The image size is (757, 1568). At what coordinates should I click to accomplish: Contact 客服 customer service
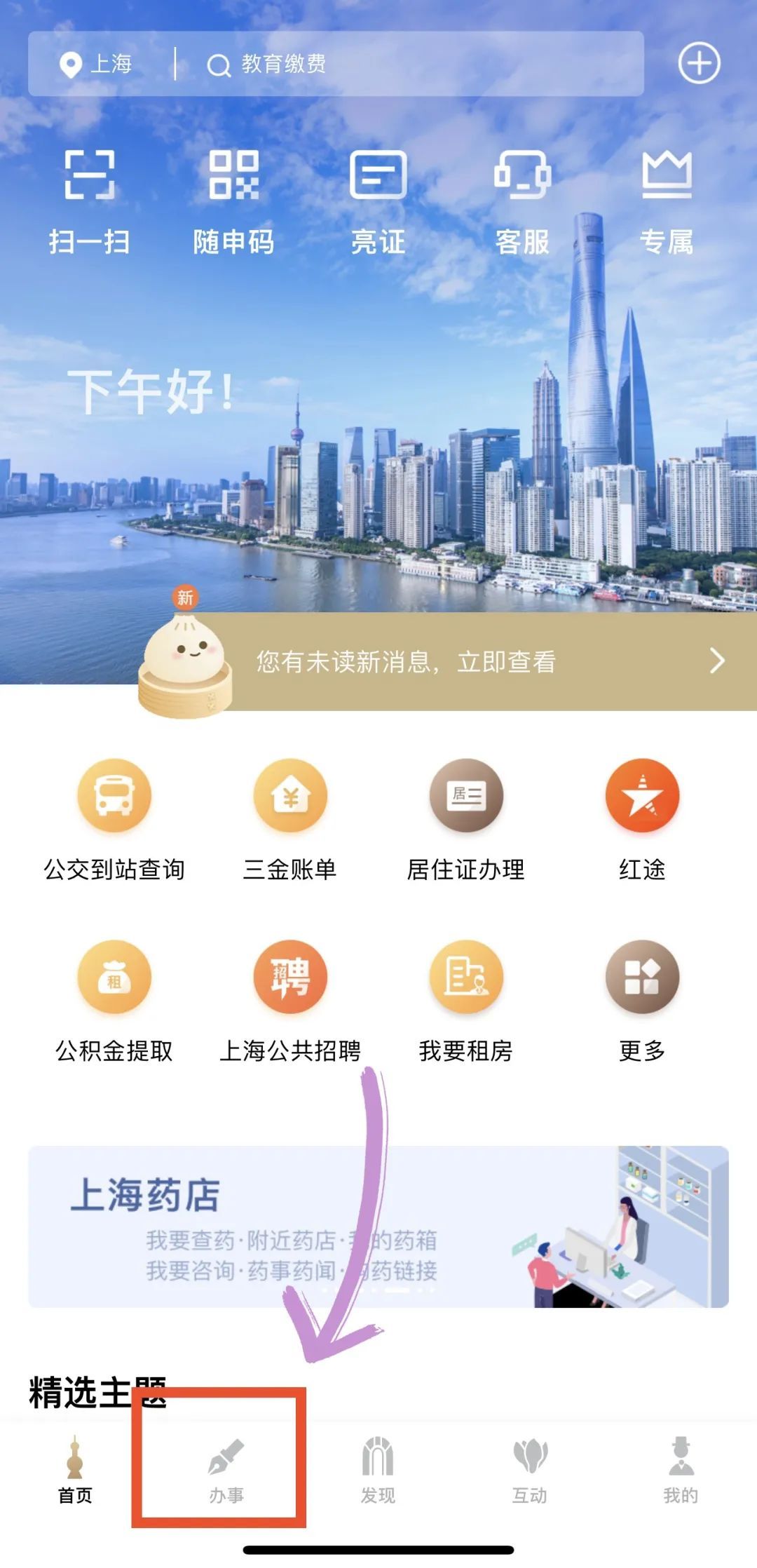point(522,201)
